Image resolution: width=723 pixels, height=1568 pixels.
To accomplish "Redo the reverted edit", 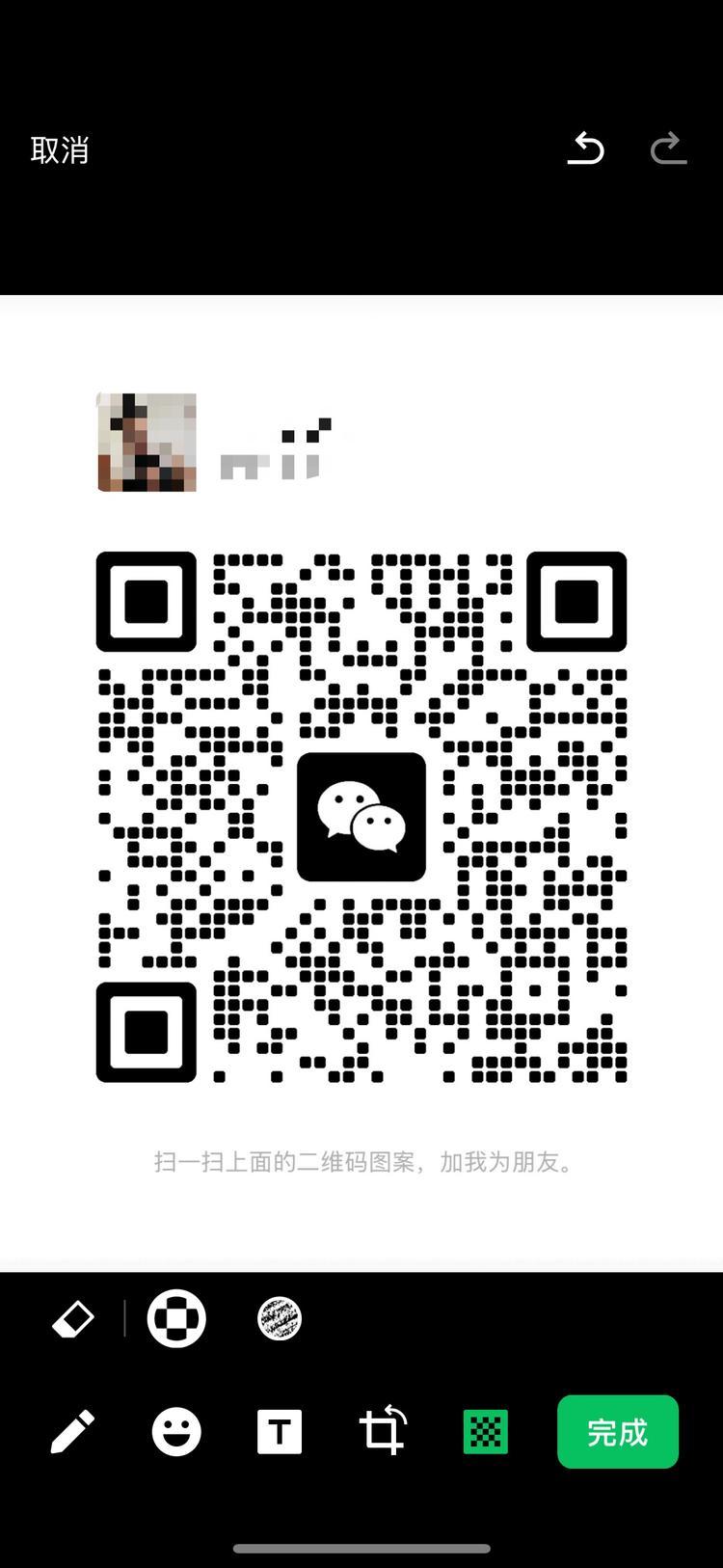I will click(x=668, y=149).
